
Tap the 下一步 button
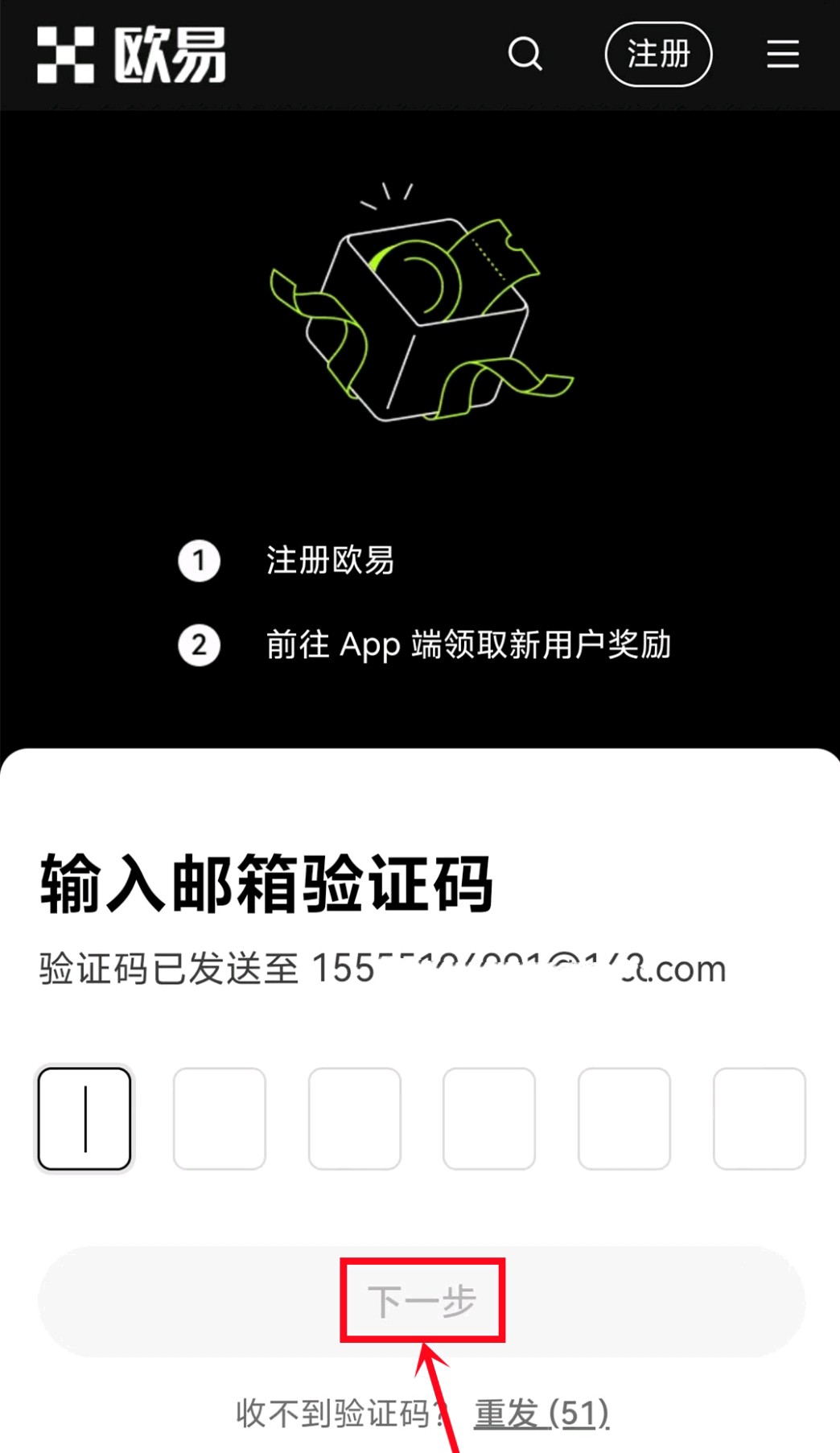point(422,1301)
